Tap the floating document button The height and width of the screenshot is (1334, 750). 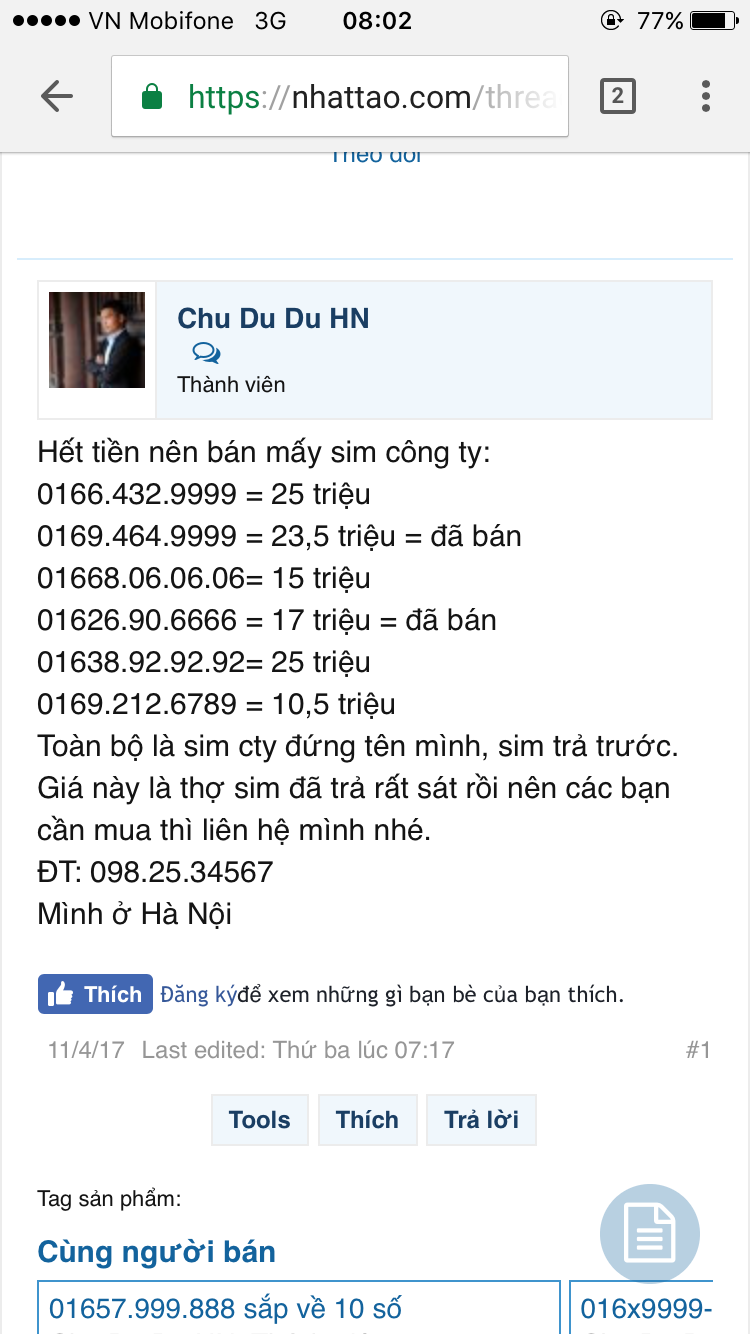pyautogui.click(x=650, y=1234)
